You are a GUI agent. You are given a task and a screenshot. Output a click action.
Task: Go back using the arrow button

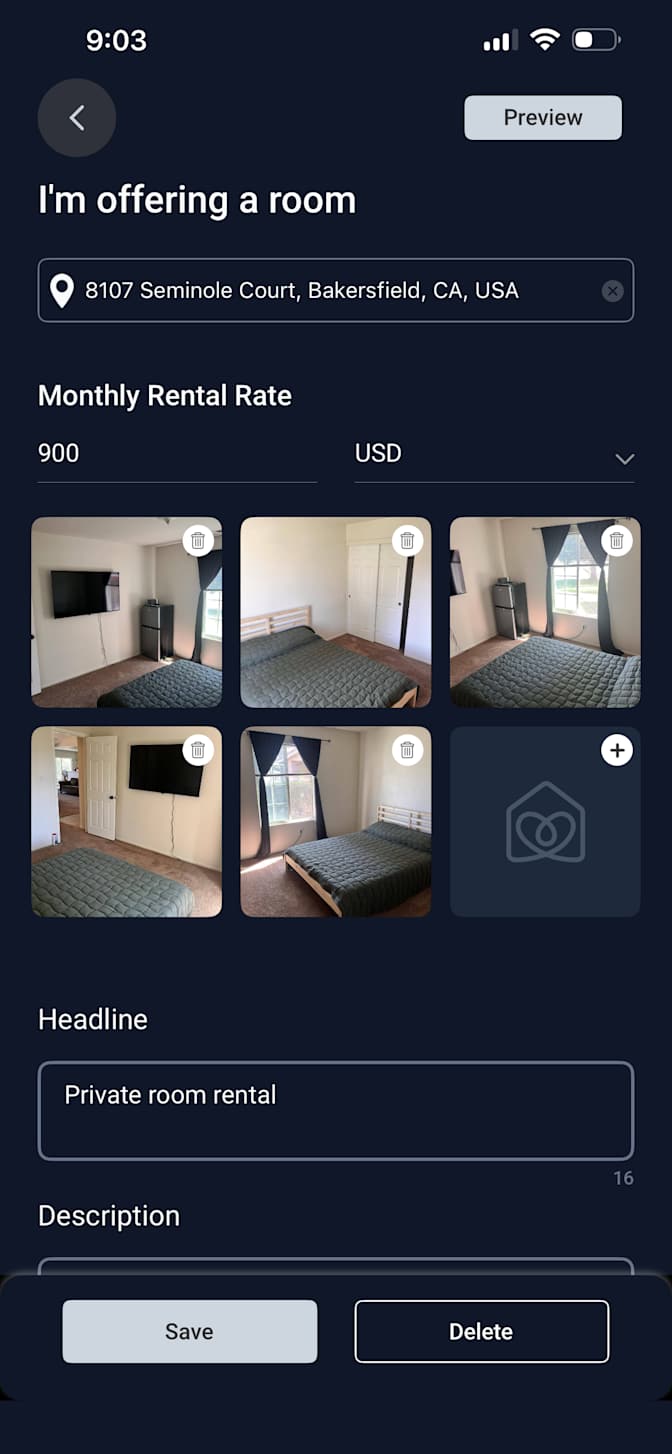[77, 118]
